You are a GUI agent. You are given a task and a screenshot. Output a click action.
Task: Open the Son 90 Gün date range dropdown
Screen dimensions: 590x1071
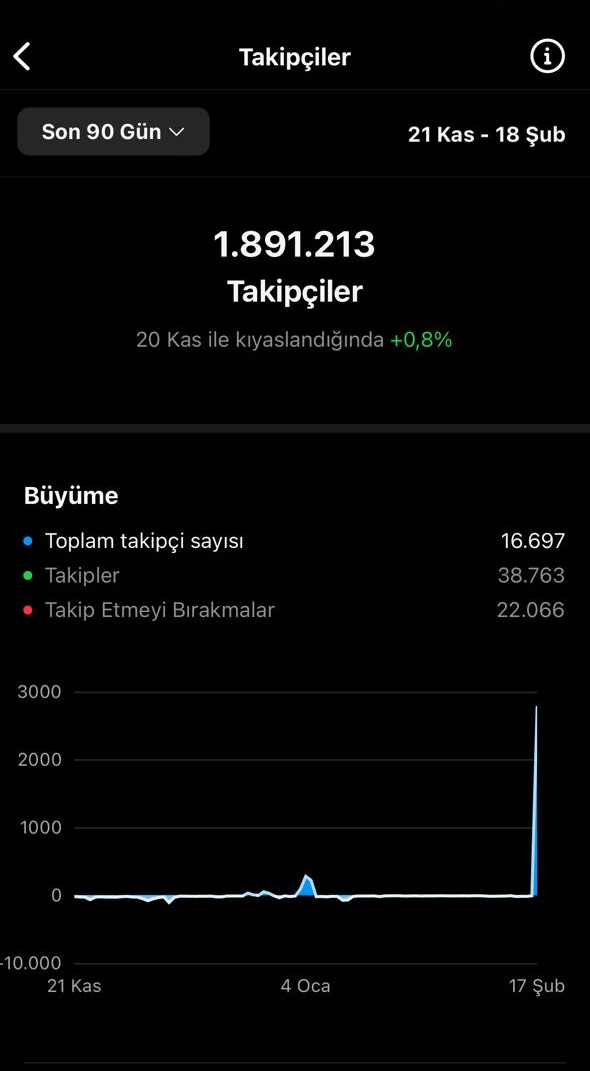tap(113, 132)
